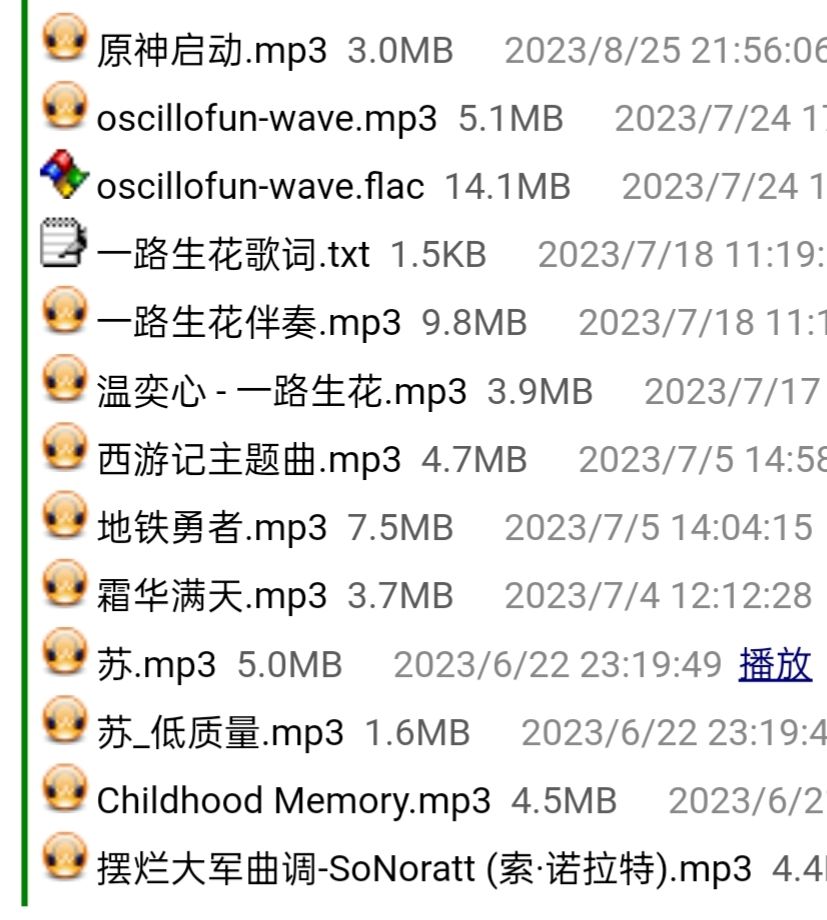
Task: Select 温奕心 - 一路生花.mp3
Action: [x=281, y=391]
